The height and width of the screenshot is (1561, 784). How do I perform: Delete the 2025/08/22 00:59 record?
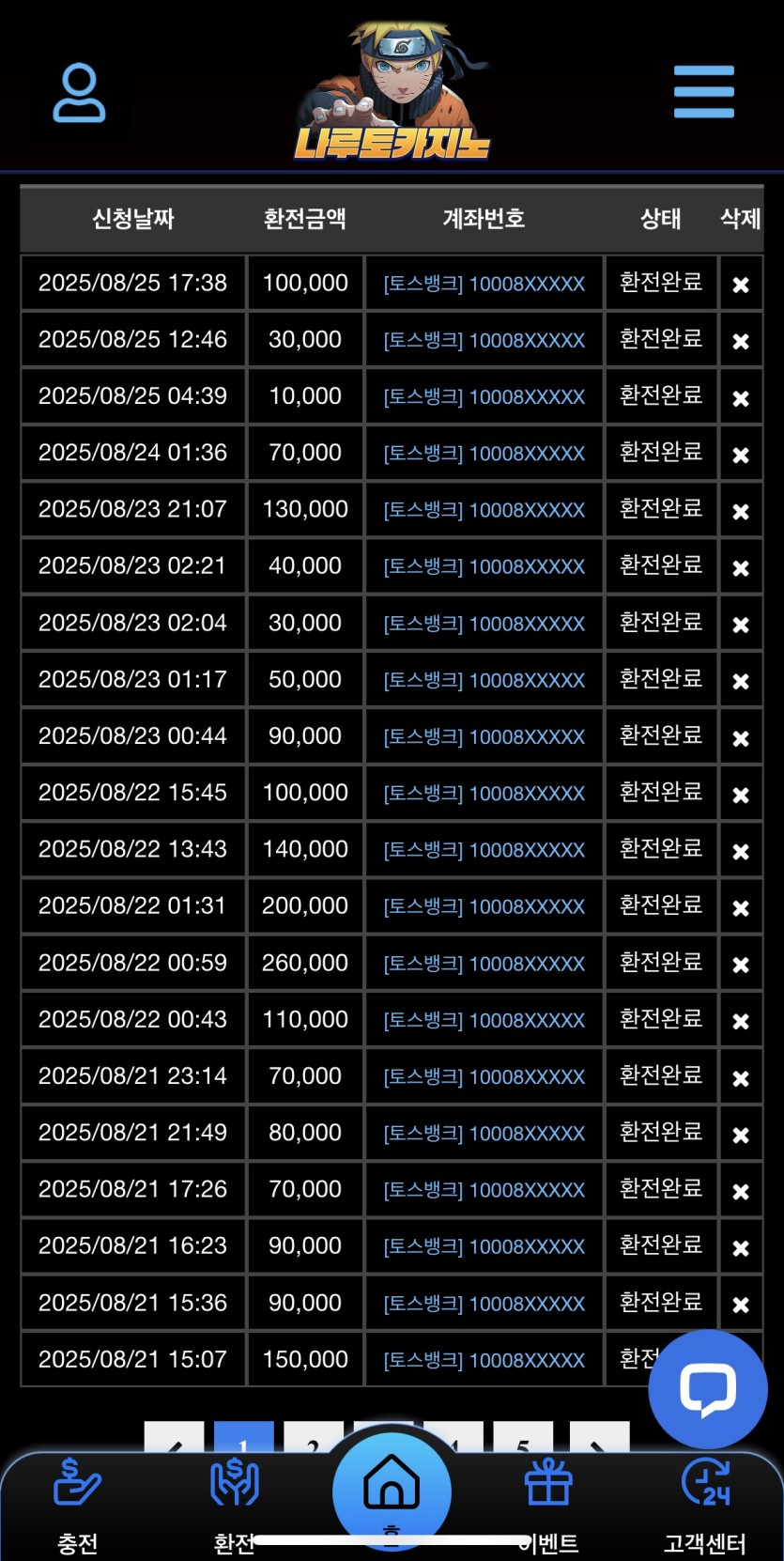(741, 965)
